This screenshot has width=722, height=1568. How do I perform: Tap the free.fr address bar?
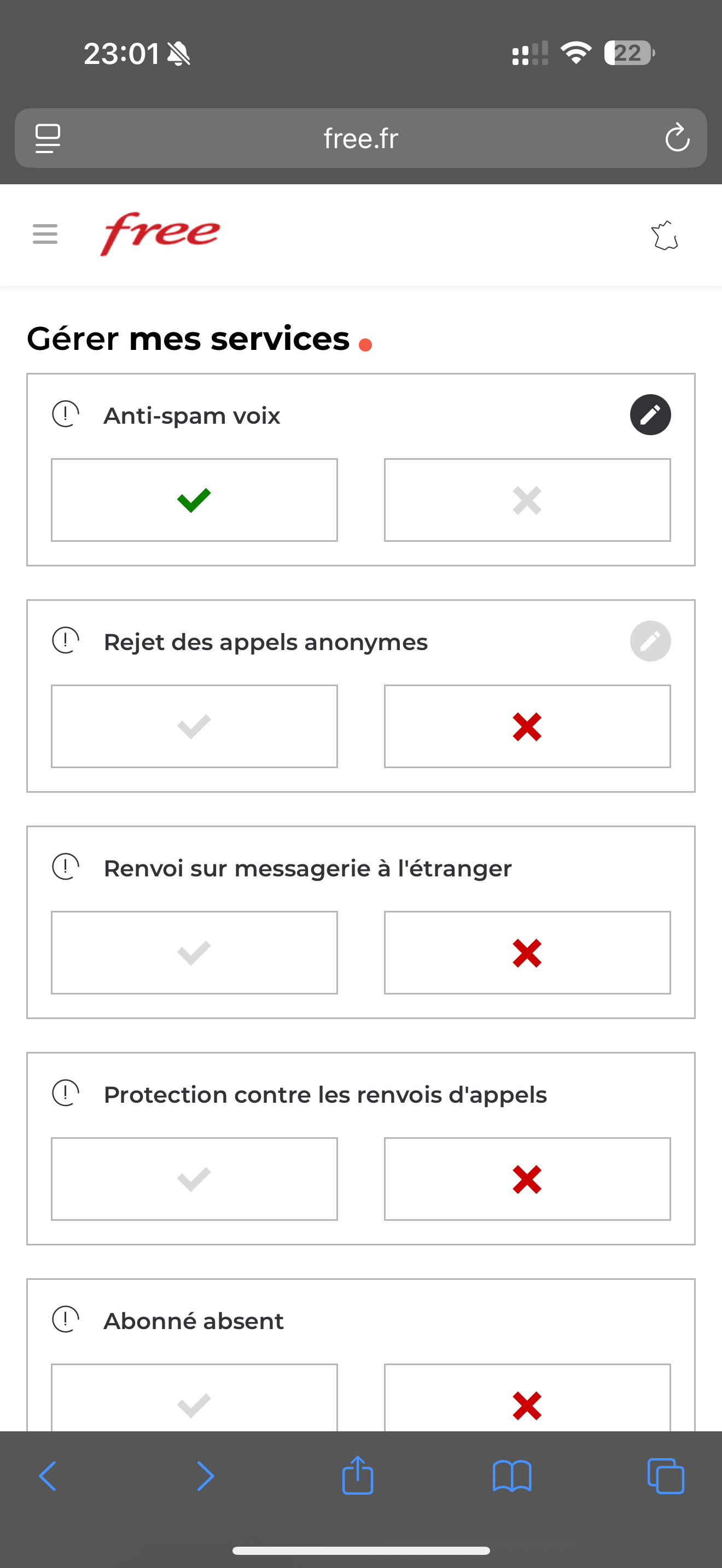click(x=361, y=138)
